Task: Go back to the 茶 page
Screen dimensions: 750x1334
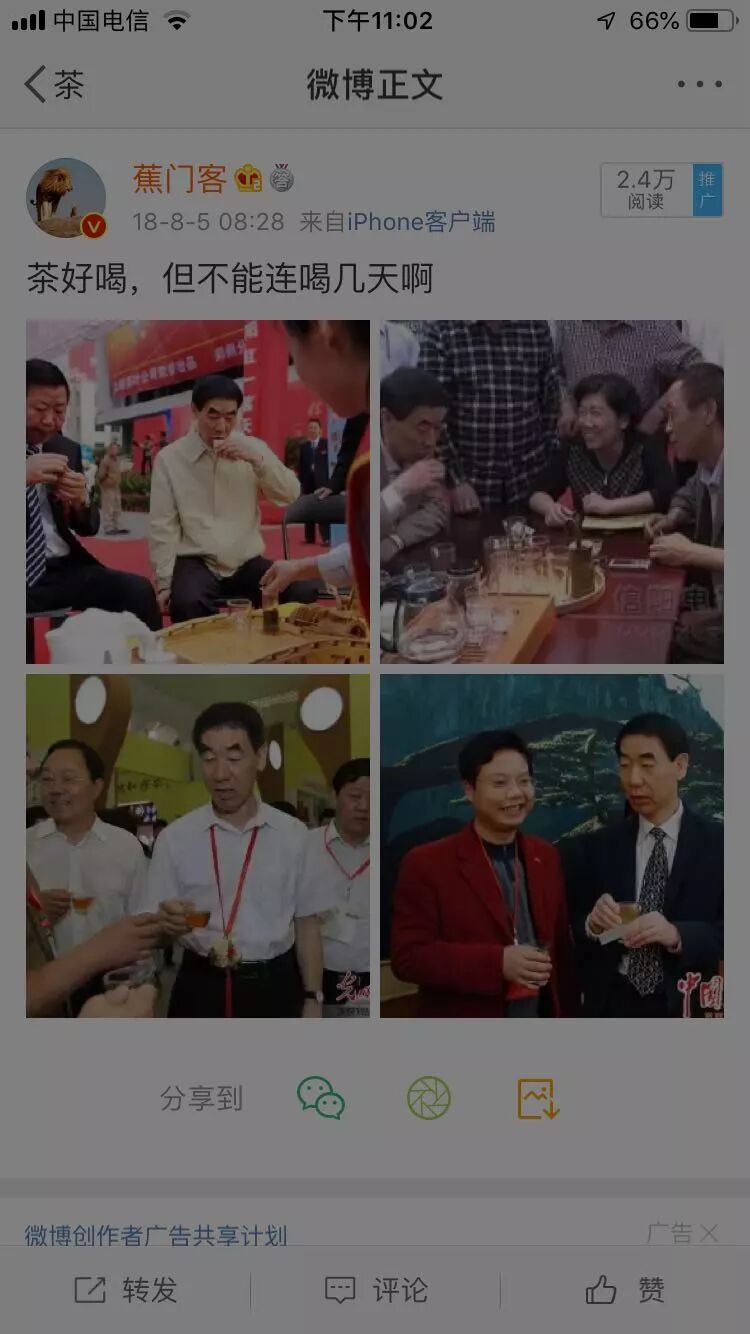Action: (54, 85)
